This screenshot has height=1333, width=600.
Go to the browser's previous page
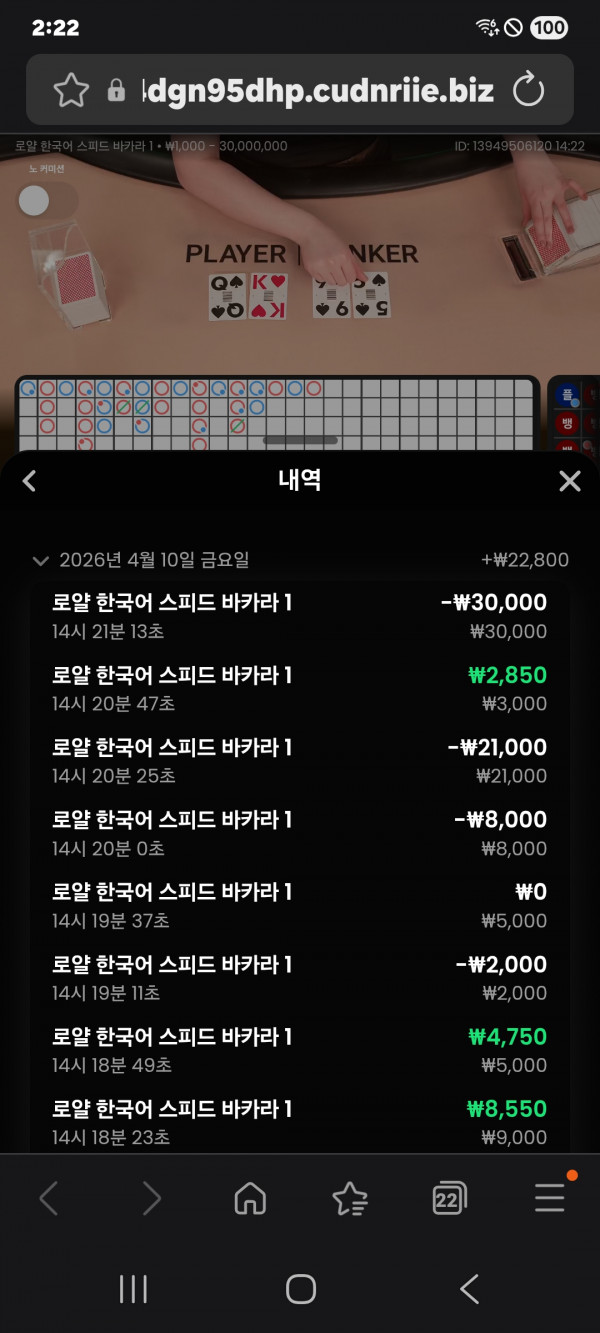click(49, 1197)
